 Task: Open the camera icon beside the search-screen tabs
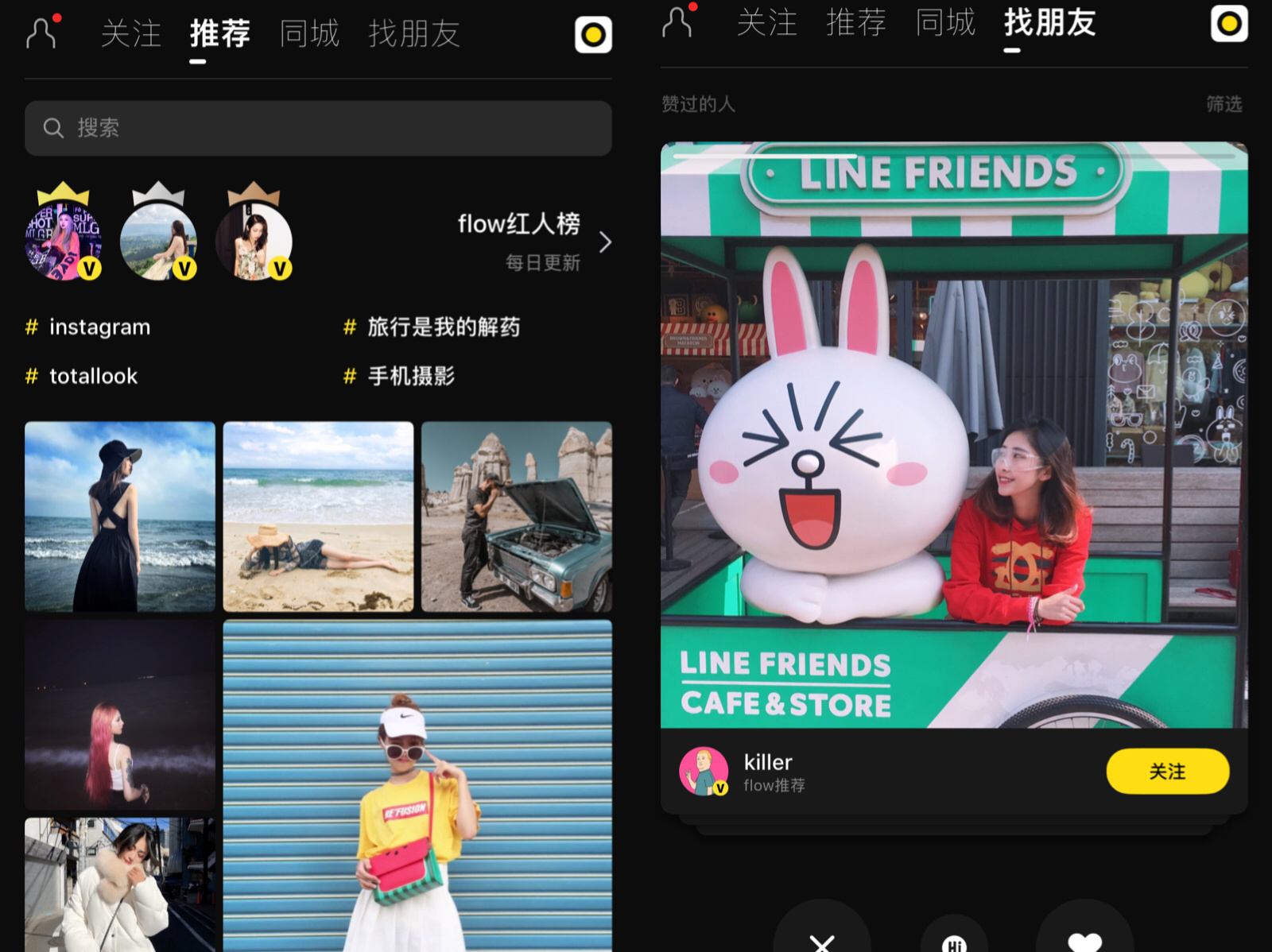coord(593,35)
